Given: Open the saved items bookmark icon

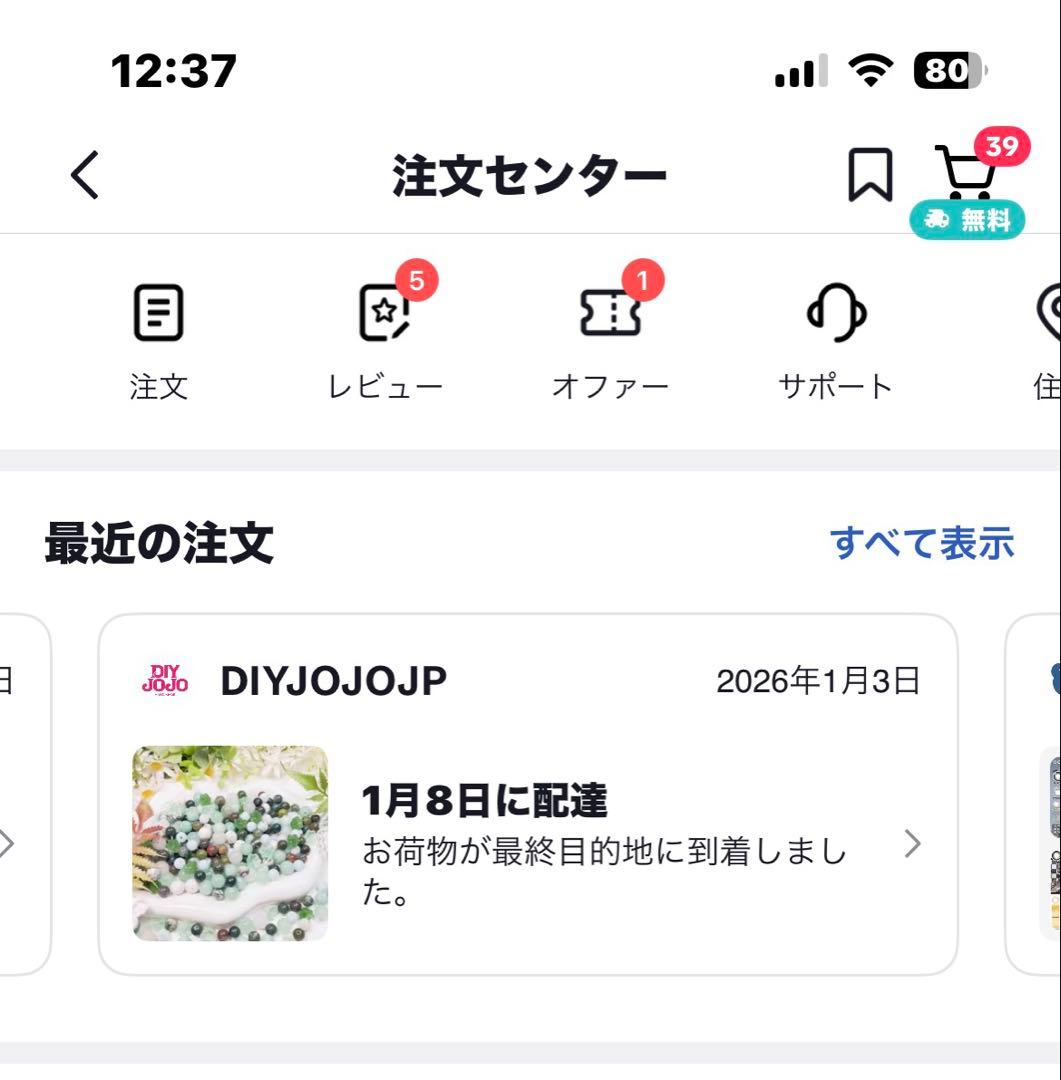Looking at the screenshot, I should pos(870,176).
